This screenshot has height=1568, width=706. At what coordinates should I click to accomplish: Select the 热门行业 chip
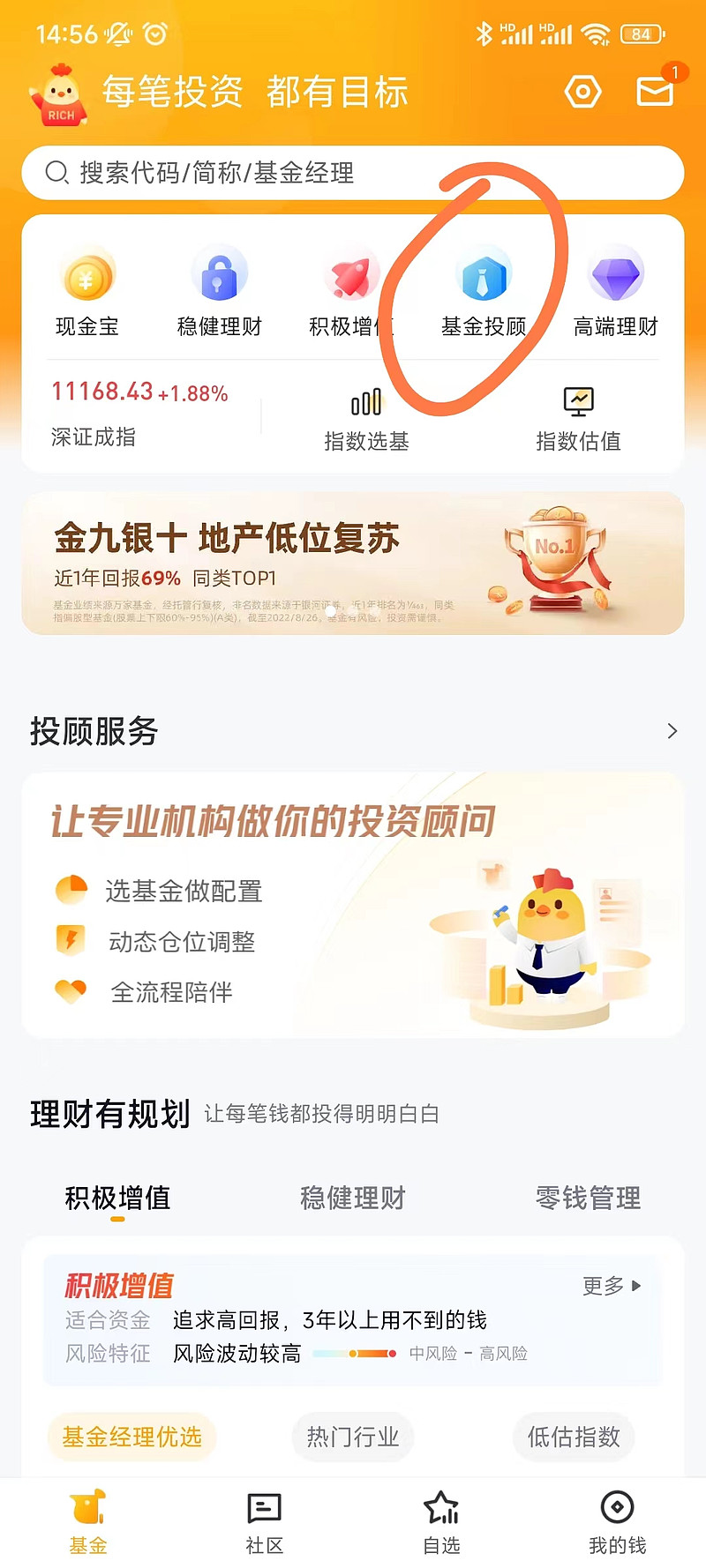tap(353, 1437)
